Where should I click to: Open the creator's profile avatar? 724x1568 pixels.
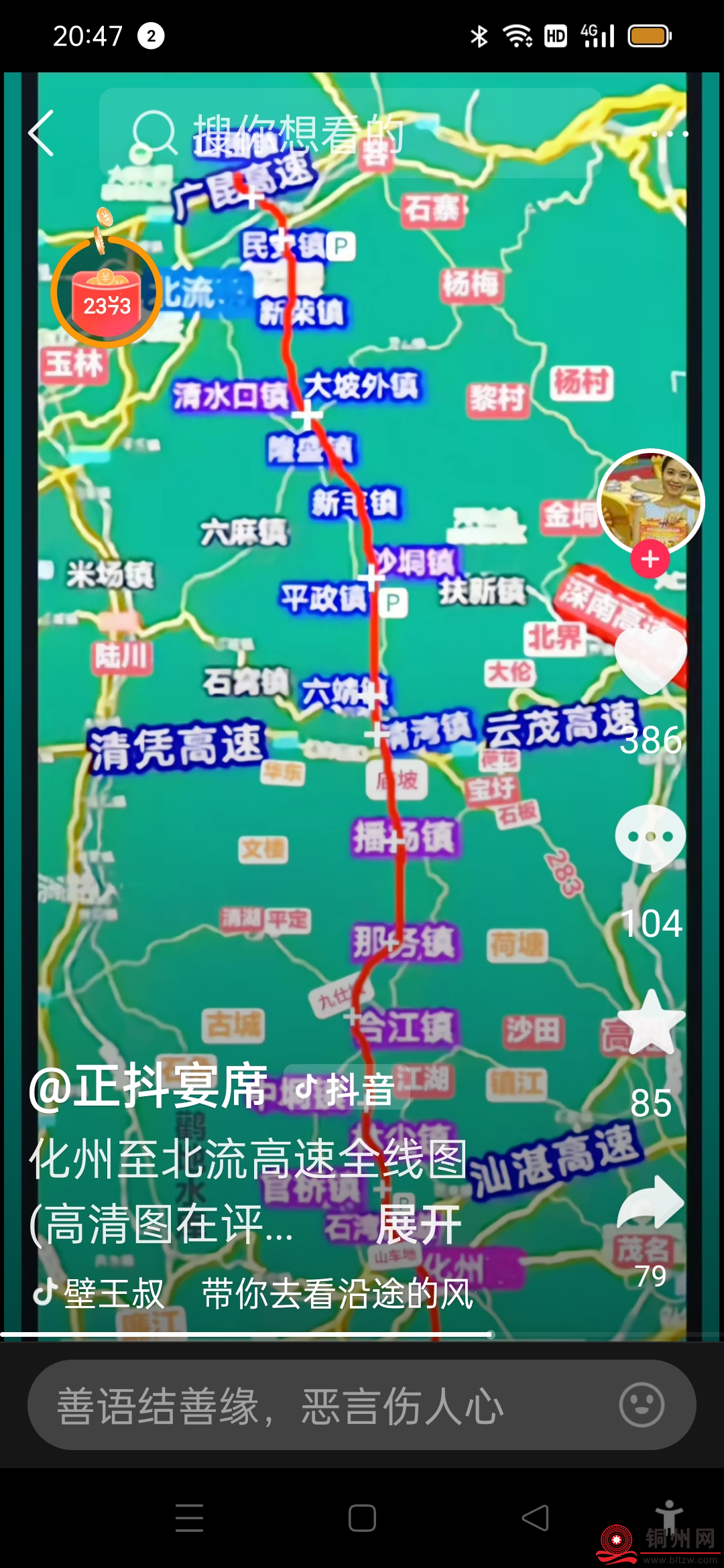[650, 501]
